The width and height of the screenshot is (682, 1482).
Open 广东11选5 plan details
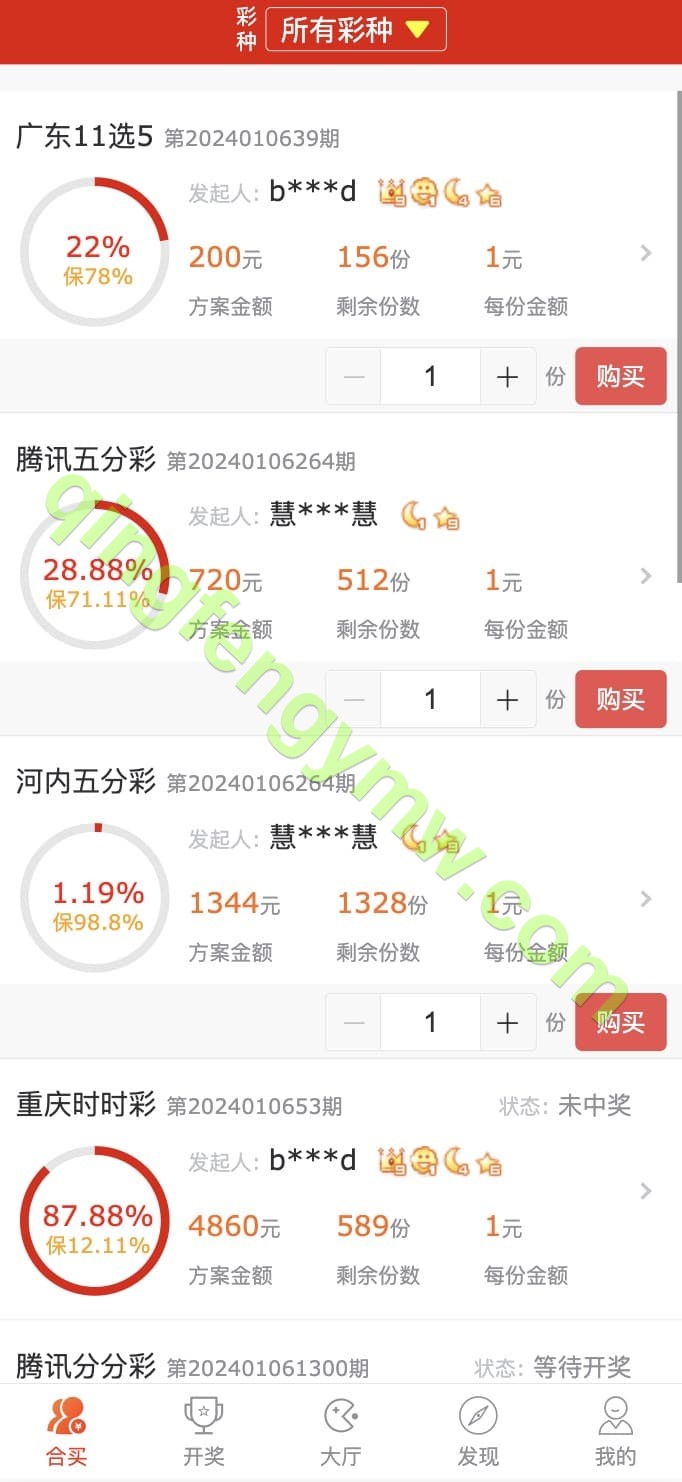coord(646,253)
